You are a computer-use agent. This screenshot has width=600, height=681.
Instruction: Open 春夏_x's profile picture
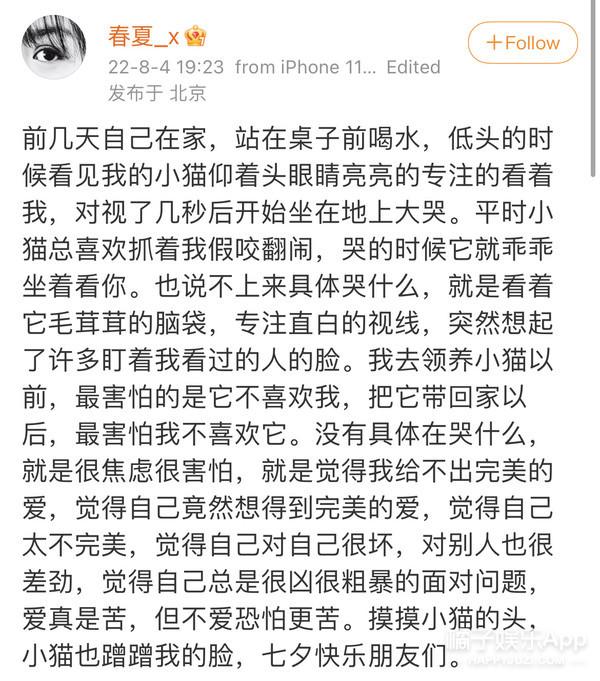point(53,46)
